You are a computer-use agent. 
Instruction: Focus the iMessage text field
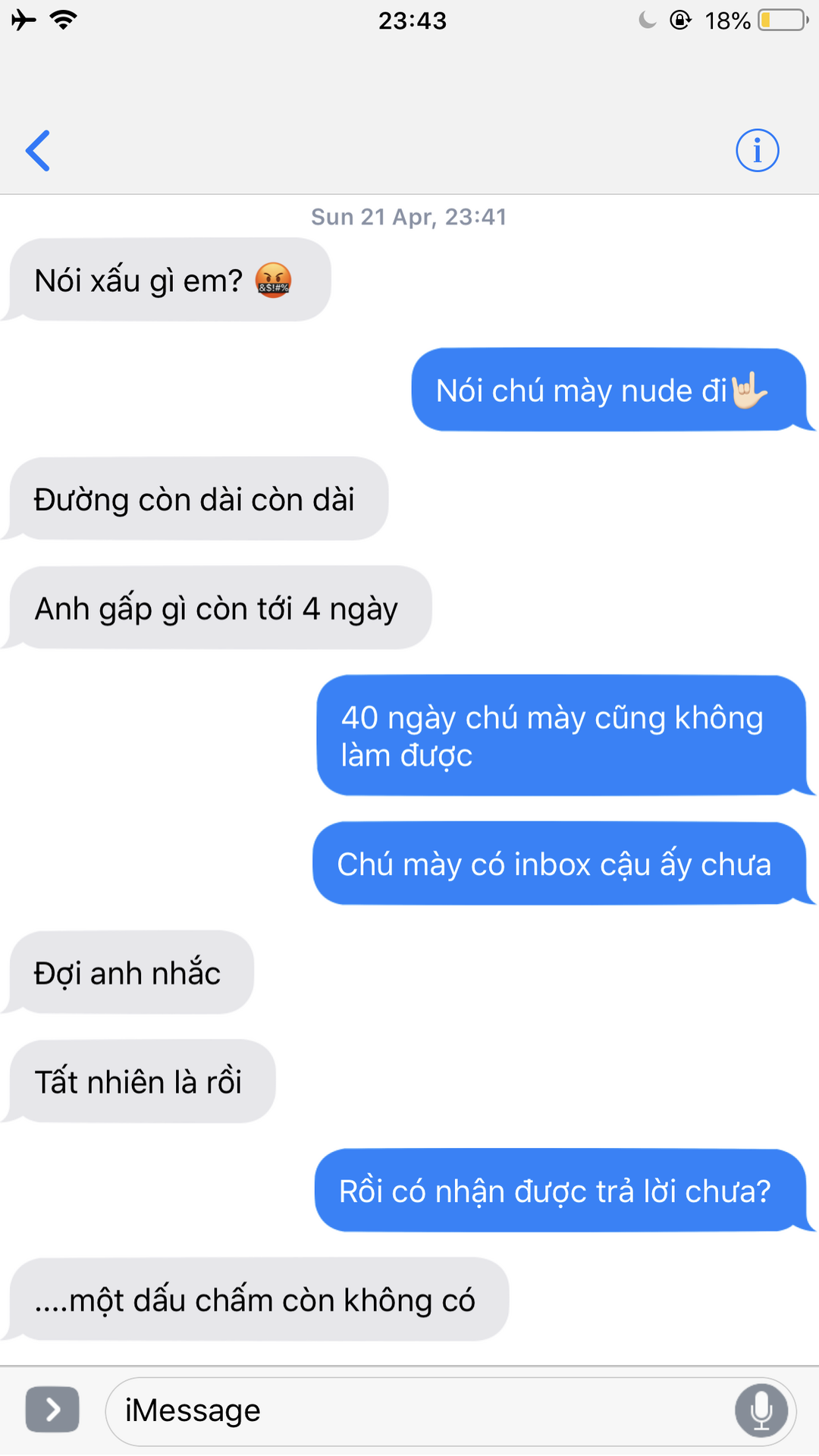coord(421,1411)
